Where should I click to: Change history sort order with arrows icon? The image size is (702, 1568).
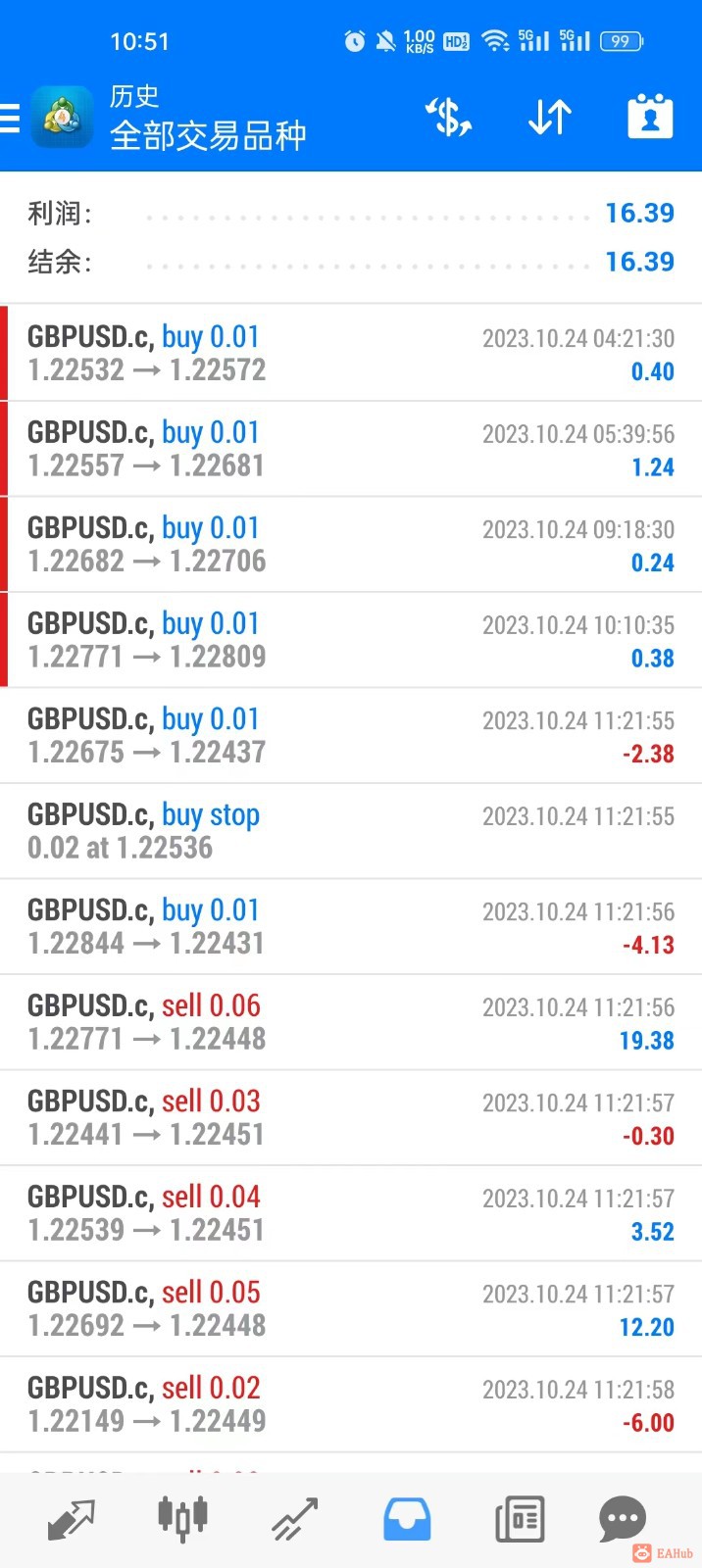(x=550, y=118)
